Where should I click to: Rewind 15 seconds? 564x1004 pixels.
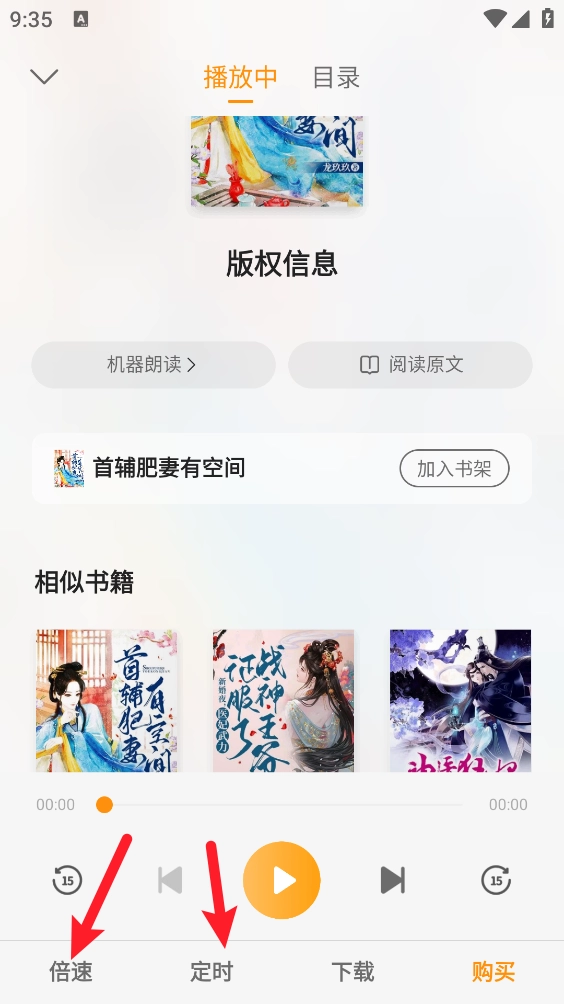[x=67, y=880]
